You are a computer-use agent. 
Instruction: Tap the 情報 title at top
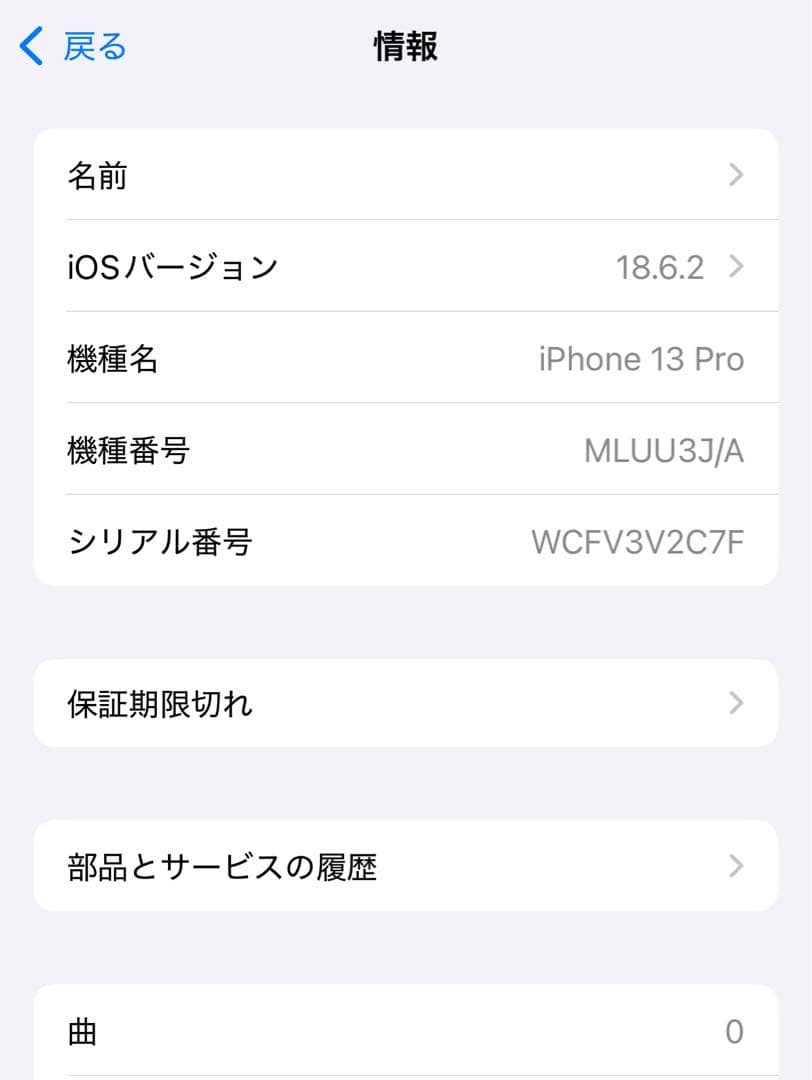point(405,46)
